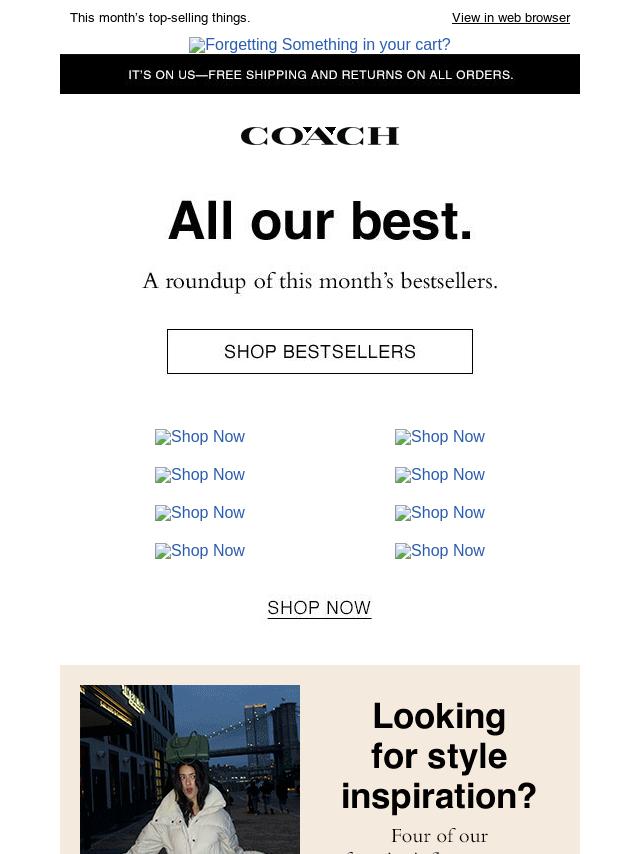Open the View in web browser link
640x854 pixels.
(x=510, y=18)
